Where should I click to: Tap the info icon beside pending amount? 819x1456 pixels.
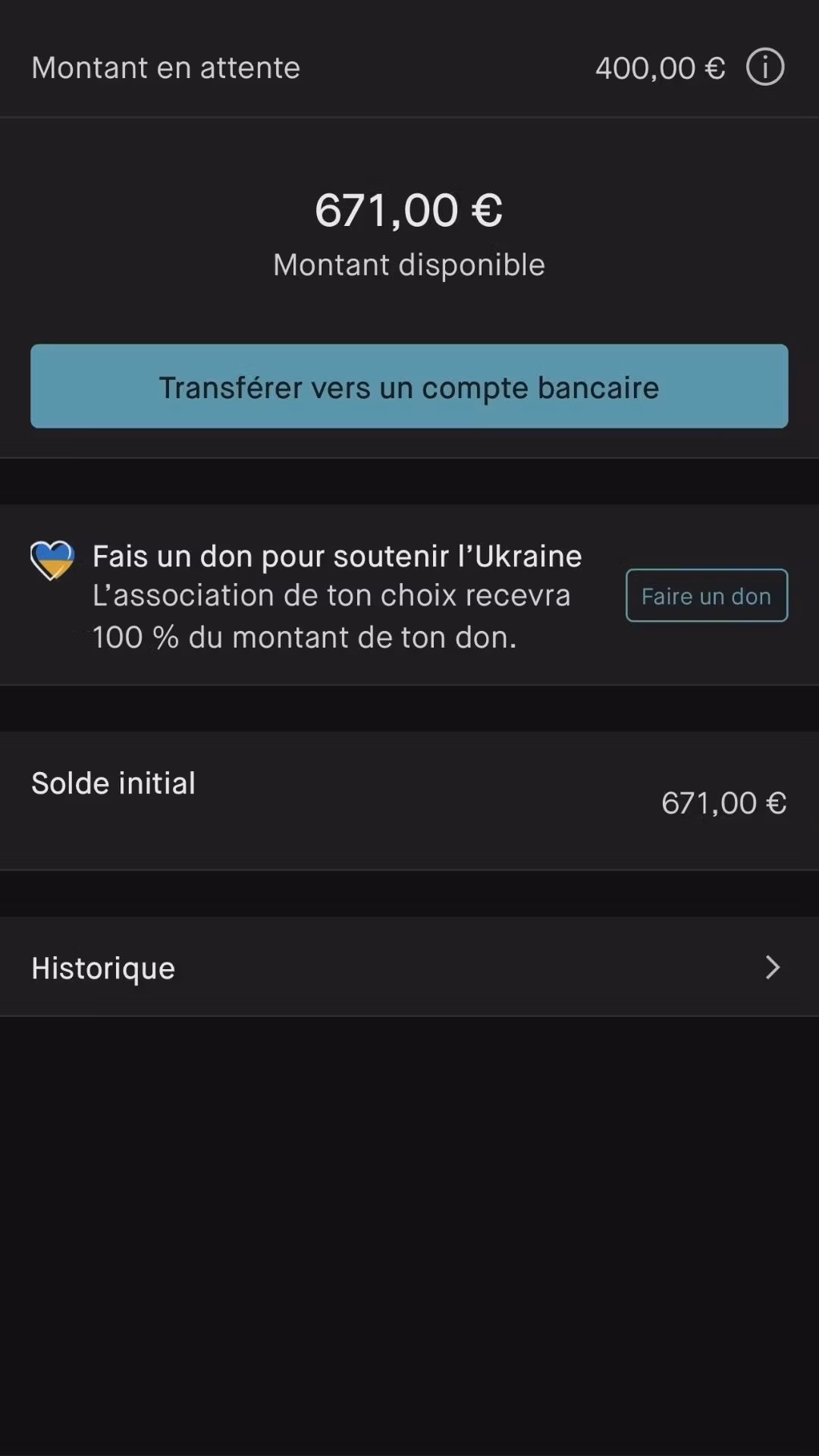pyautogui.click(x=764, y=67)
